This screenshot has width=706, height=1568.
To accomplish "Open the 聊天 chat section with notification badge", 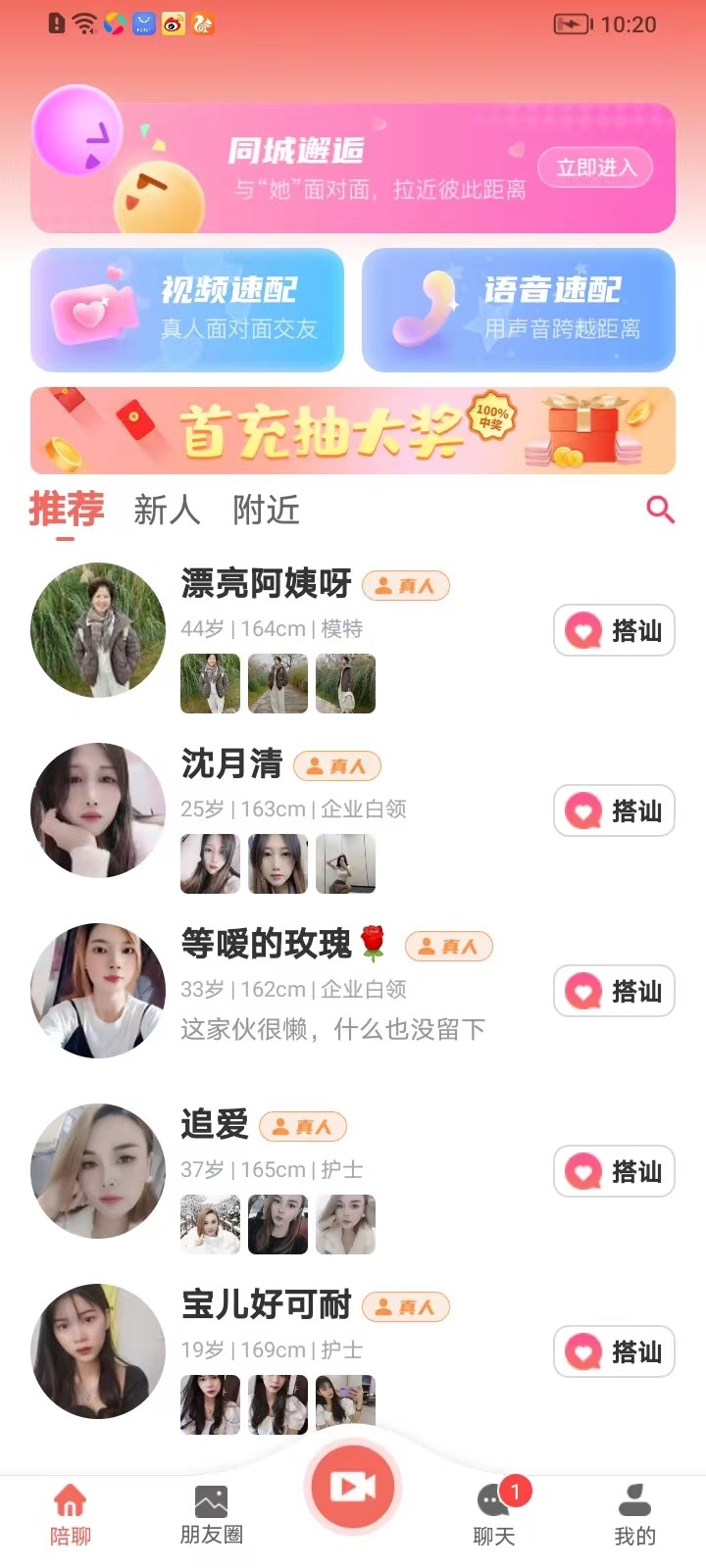I will [x=493, y=1509].
